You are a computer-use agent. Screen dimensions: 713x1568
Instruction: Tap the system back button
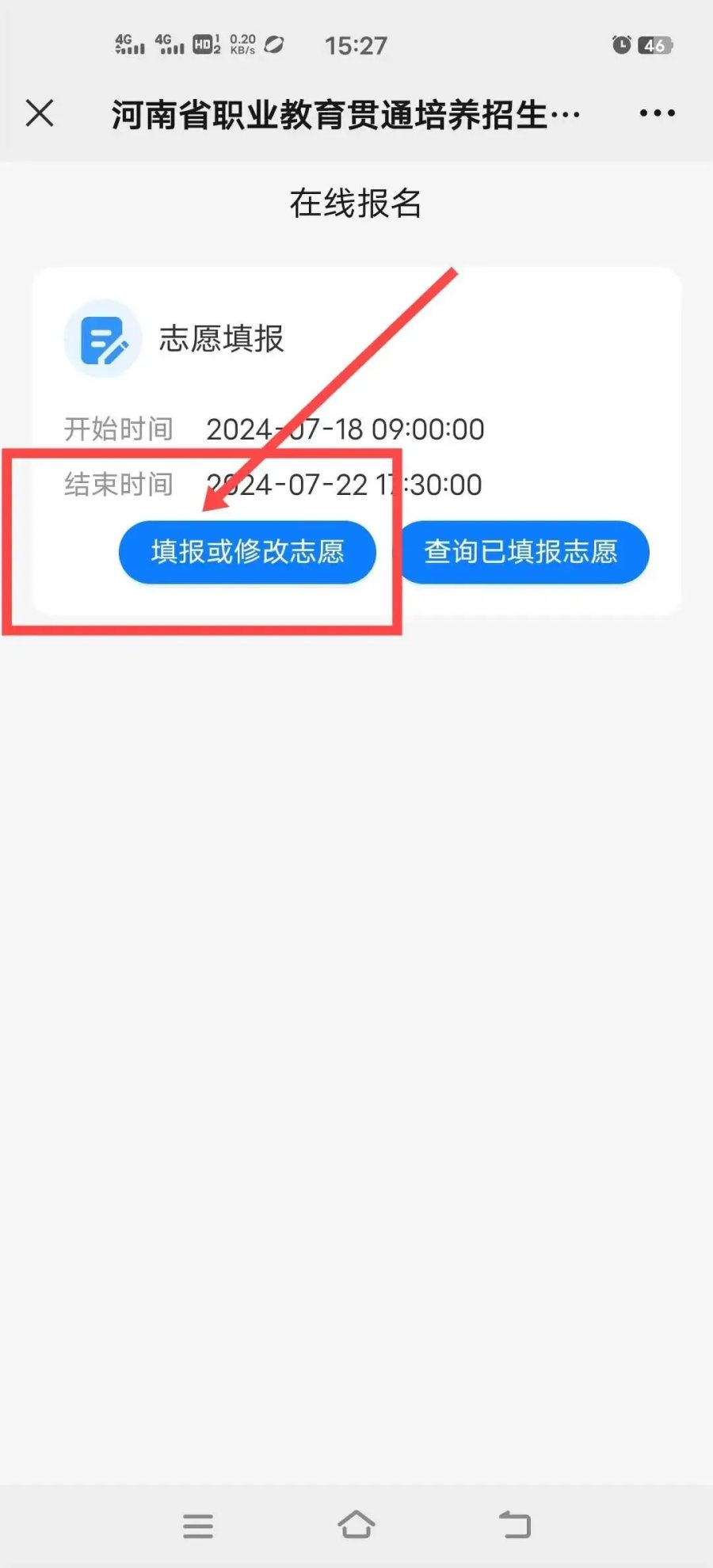click(x=515, y=1524)
